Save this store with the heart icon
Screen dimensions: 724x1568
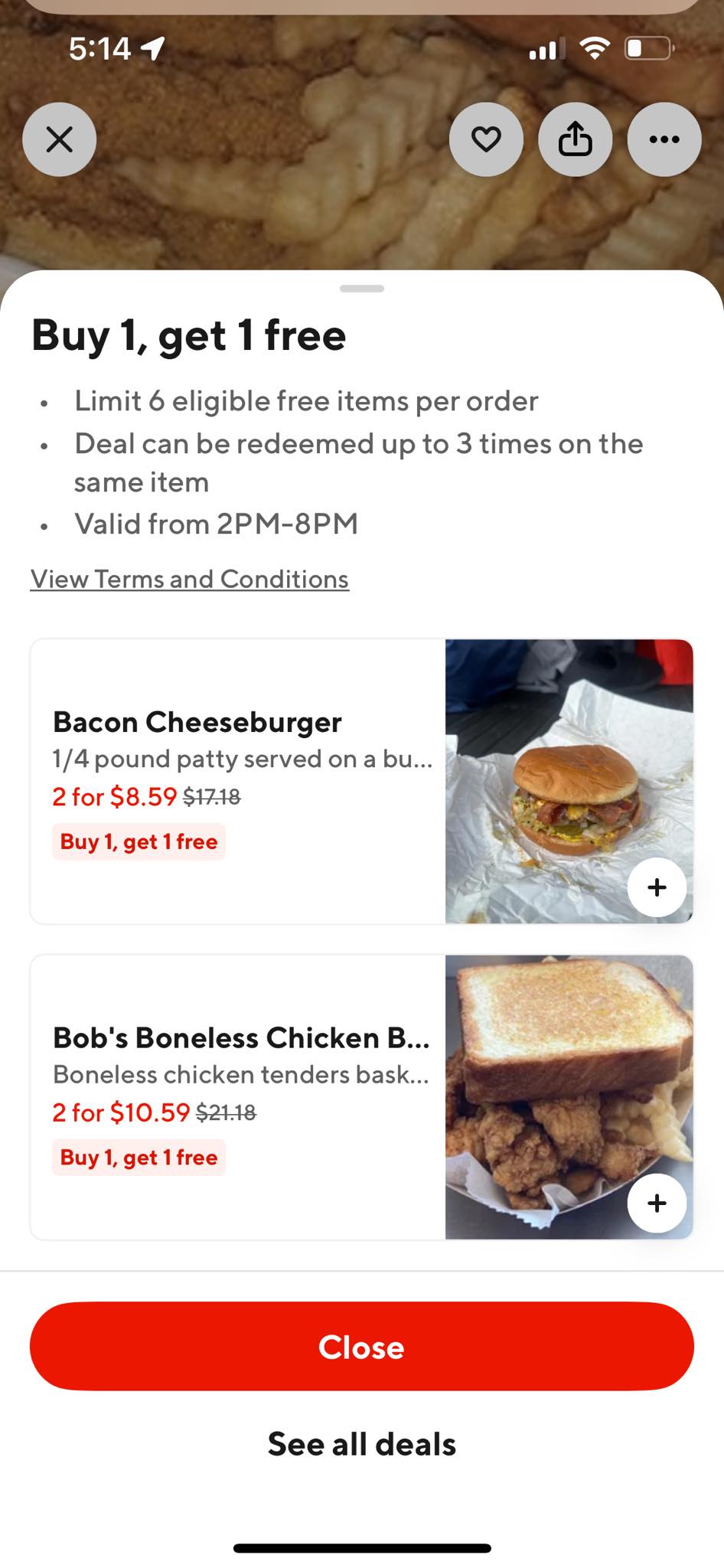(x=486, y=139)
